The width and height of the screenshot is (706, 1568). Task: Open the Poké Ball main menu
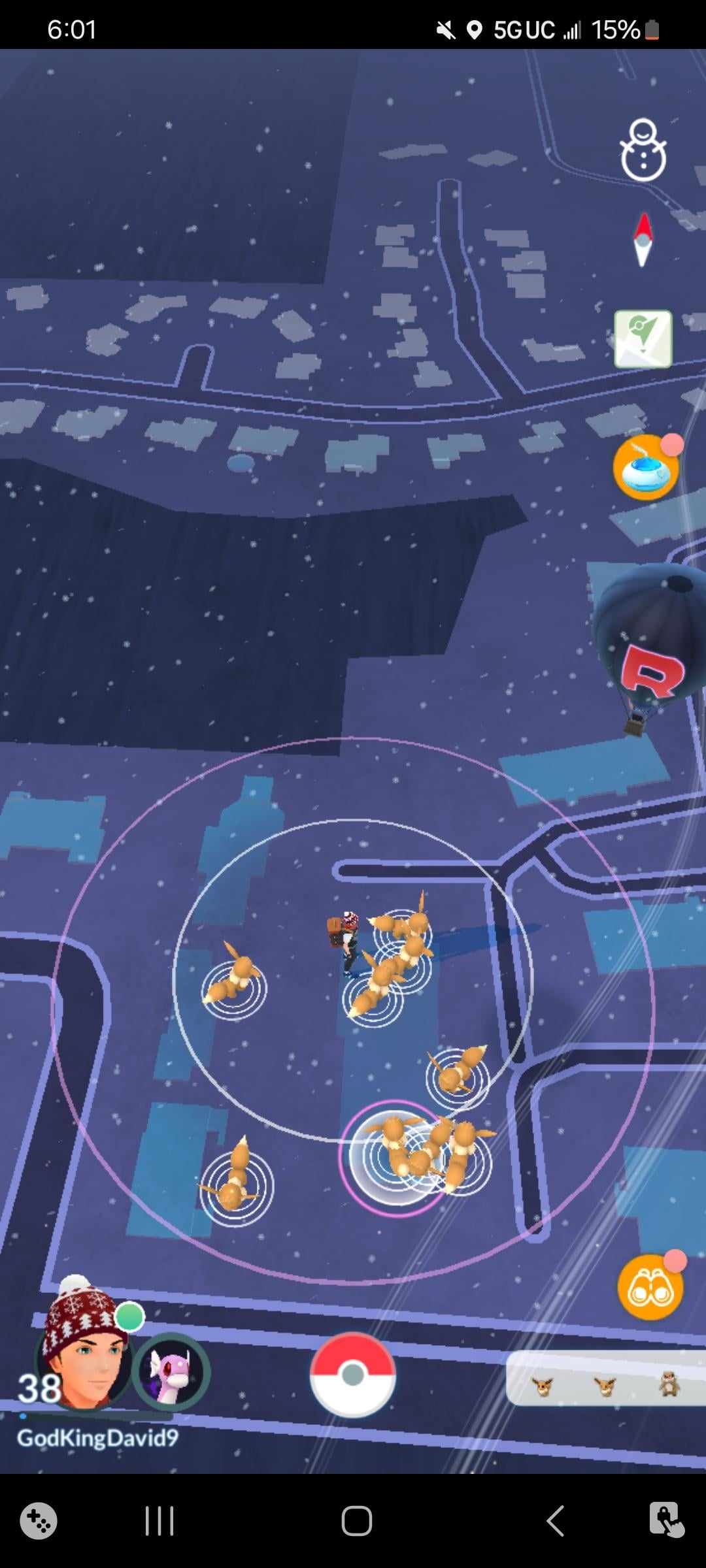[x=353, y=1375]
